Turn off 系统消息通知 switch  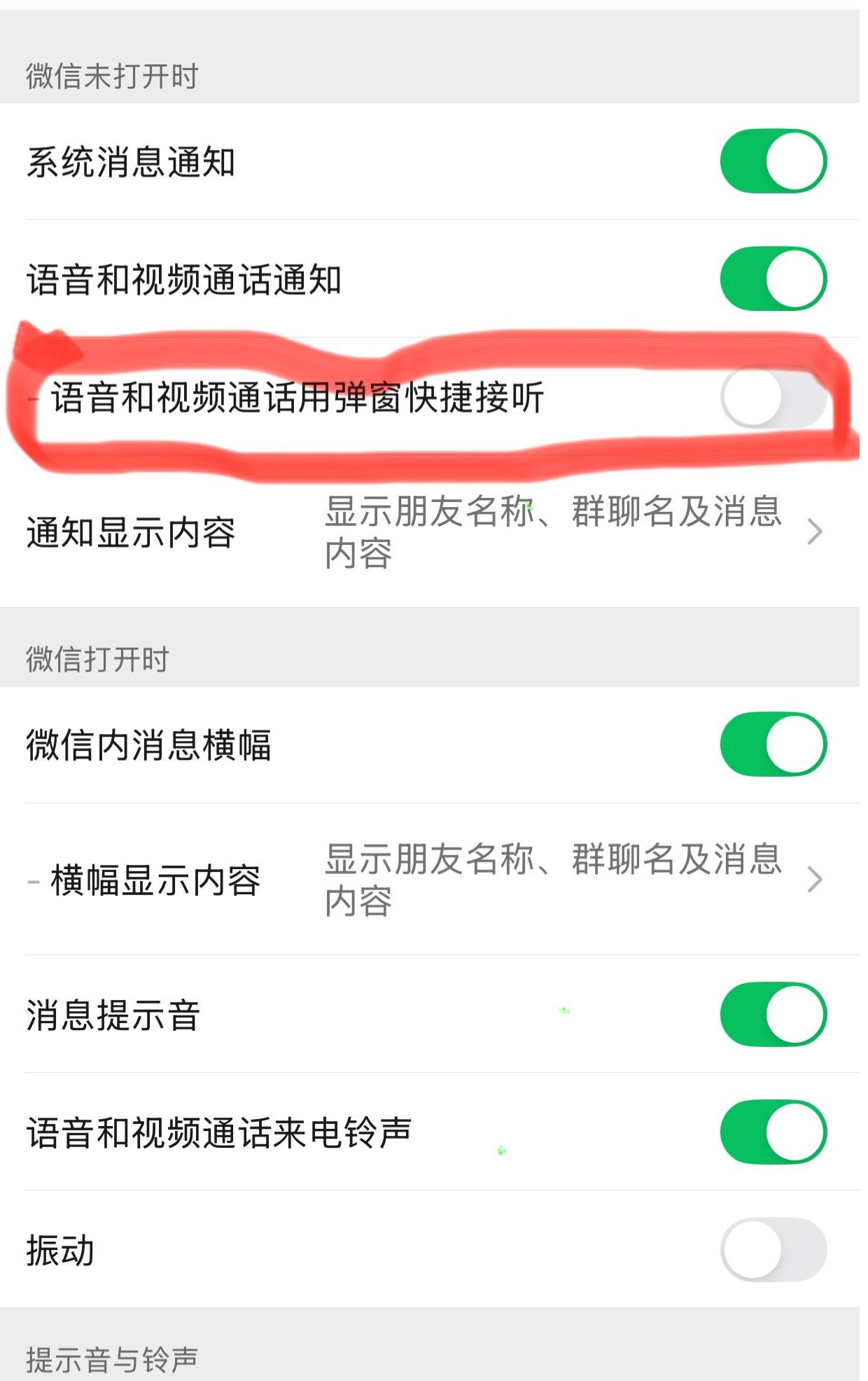pos(773,161)
